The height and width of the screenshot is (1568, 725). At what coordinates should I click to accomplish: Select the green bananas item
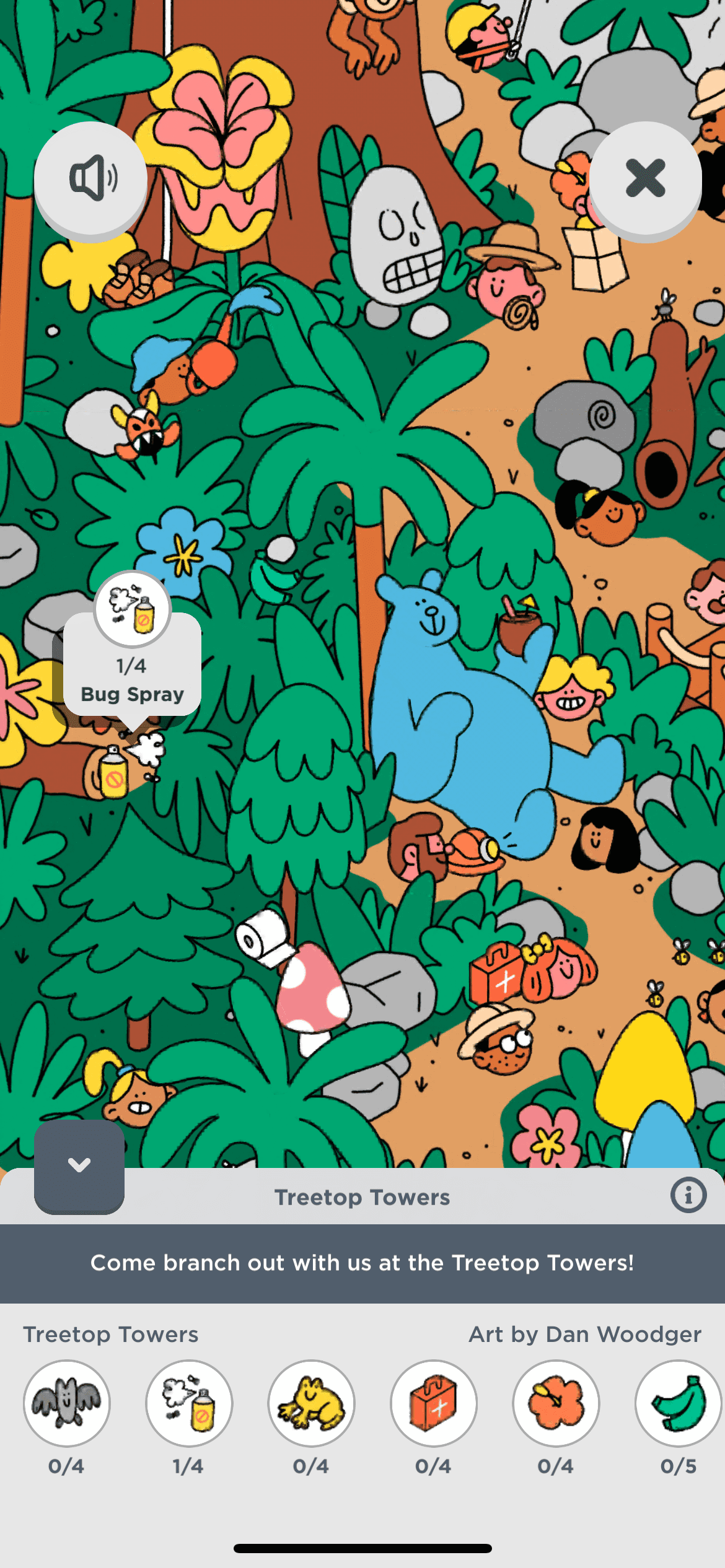coord(678,1403)
